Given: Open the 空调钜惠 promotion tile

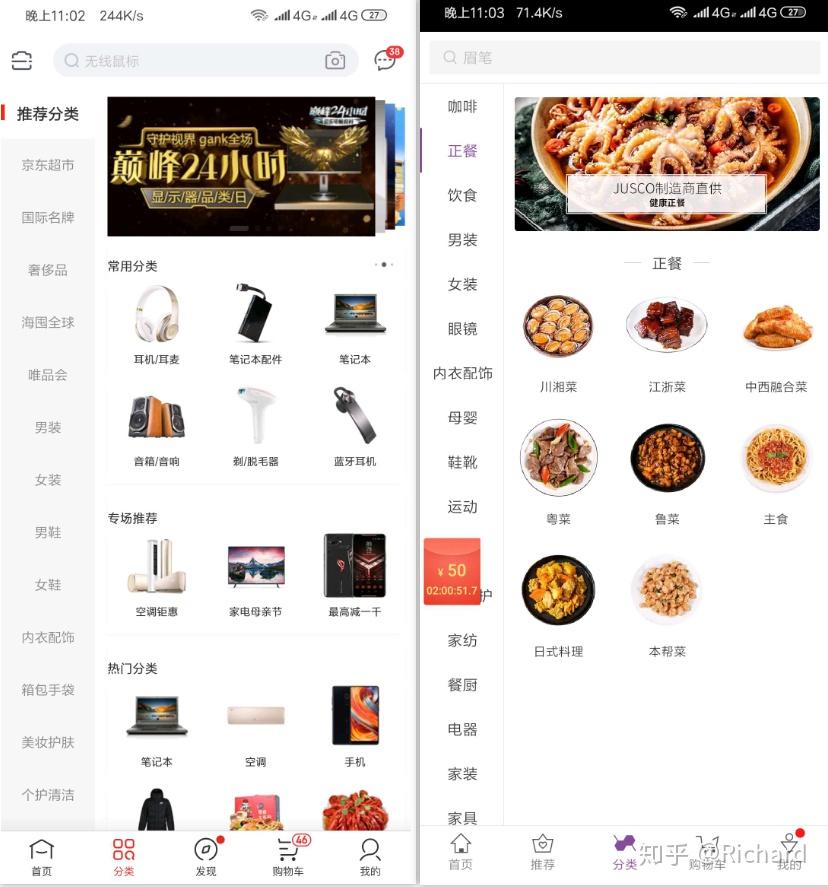Looking at the screenshot, I should pos(157,576).
